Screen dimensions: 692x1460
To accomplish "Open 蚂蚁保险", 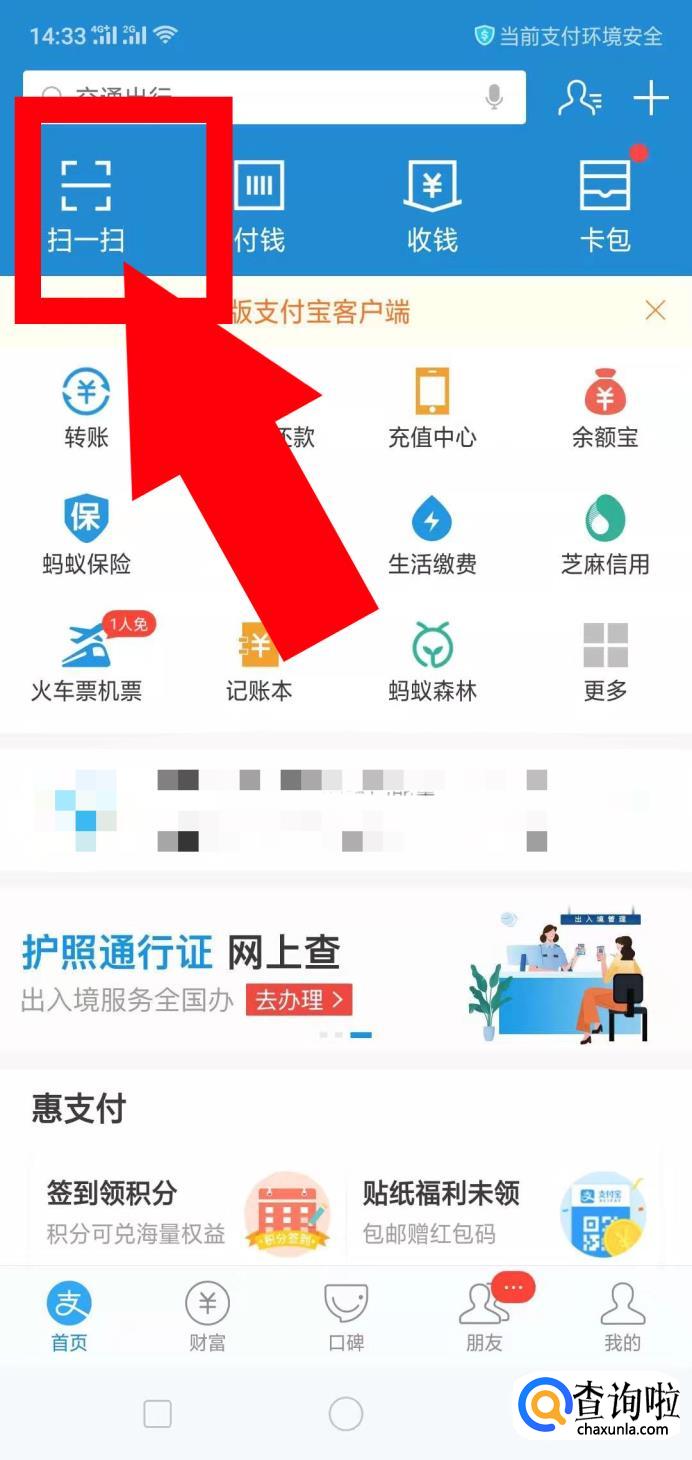I will click(x=86, y=535).
